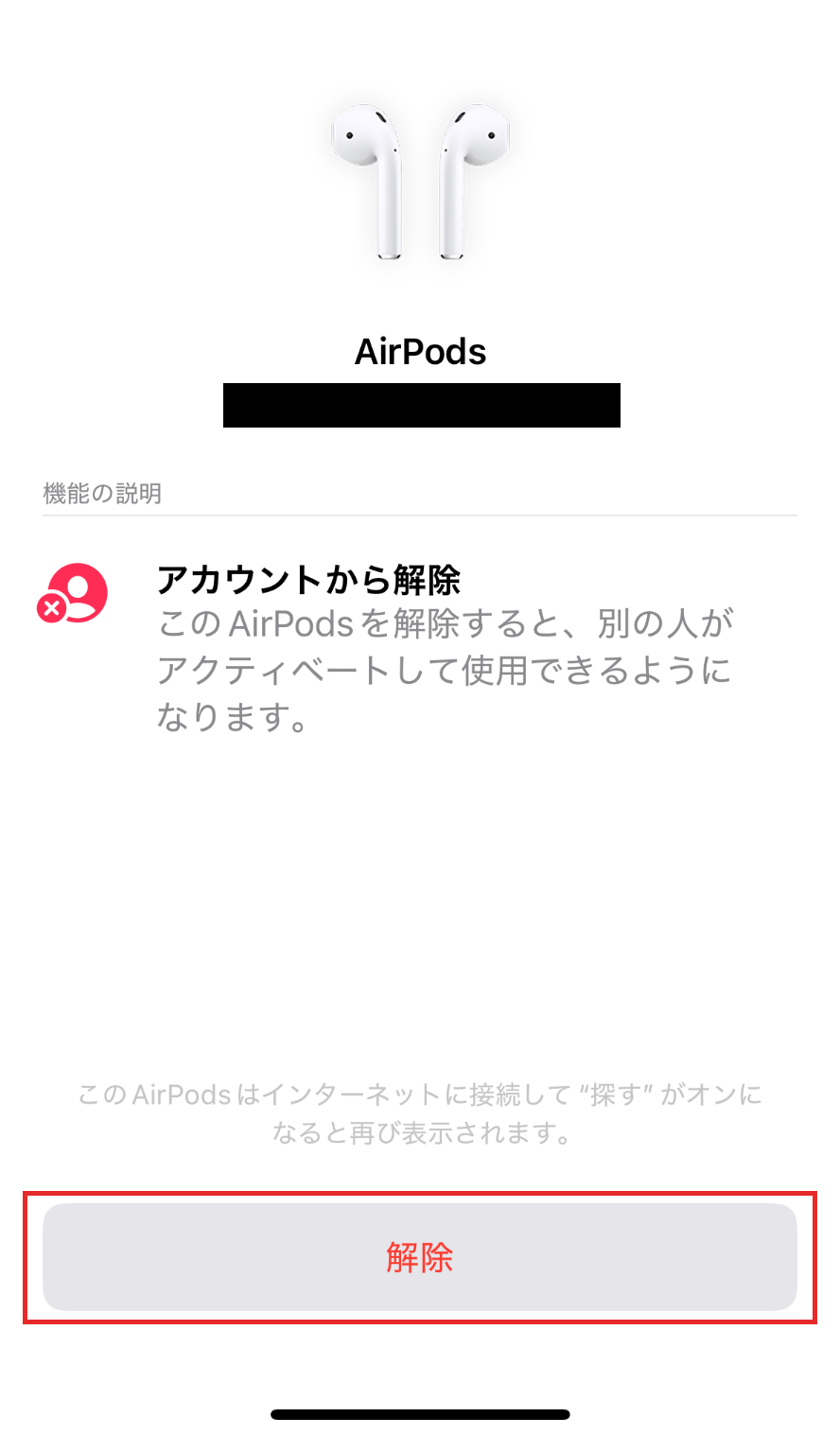The width and height of the screenshot is (840, 1435).
Task: Tap the 解除 button to unpair
Action: pyautogui.click(x=420, y=1258)
